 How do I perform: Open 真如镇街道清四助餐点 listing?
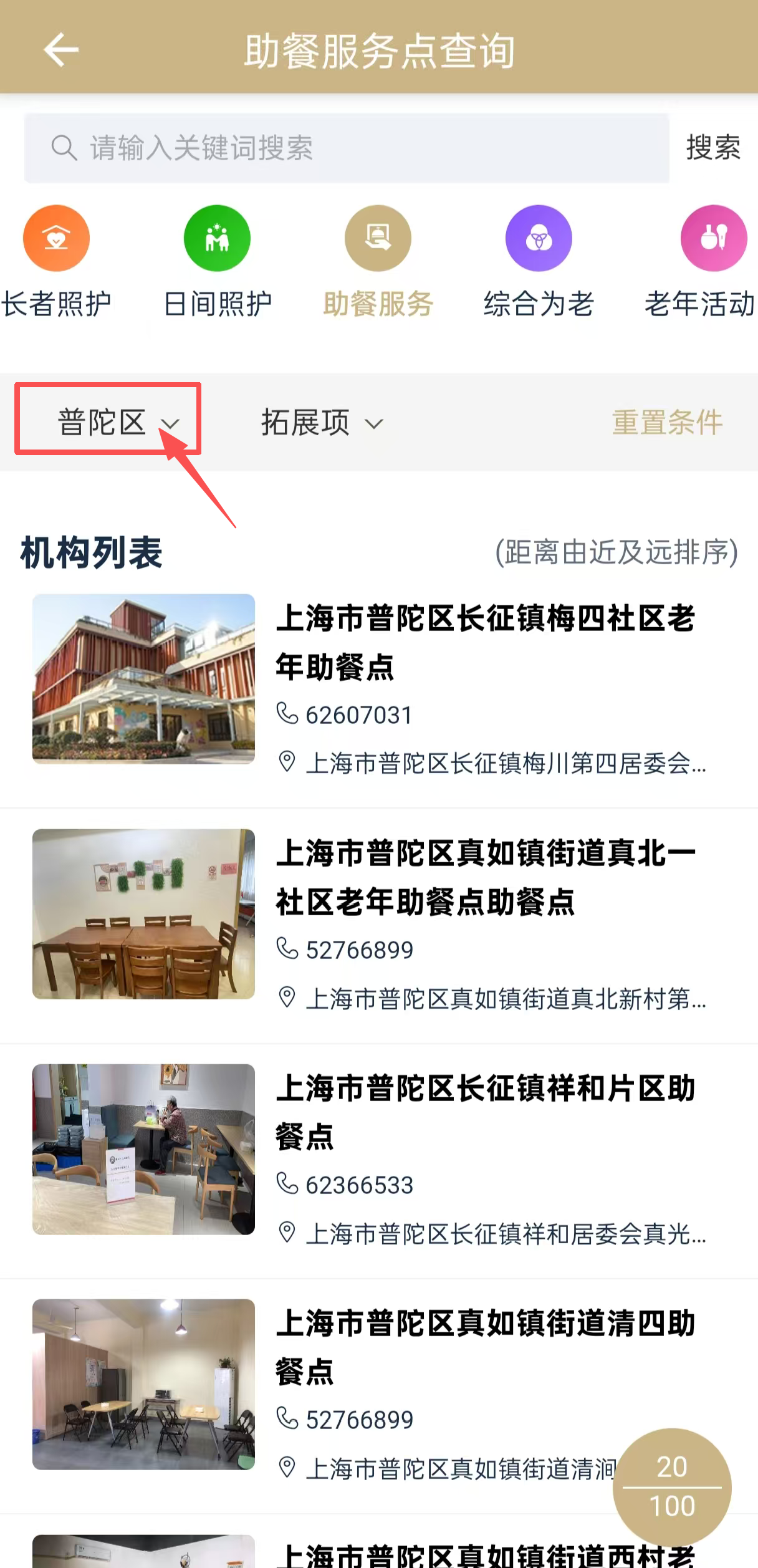(485, 1347)
